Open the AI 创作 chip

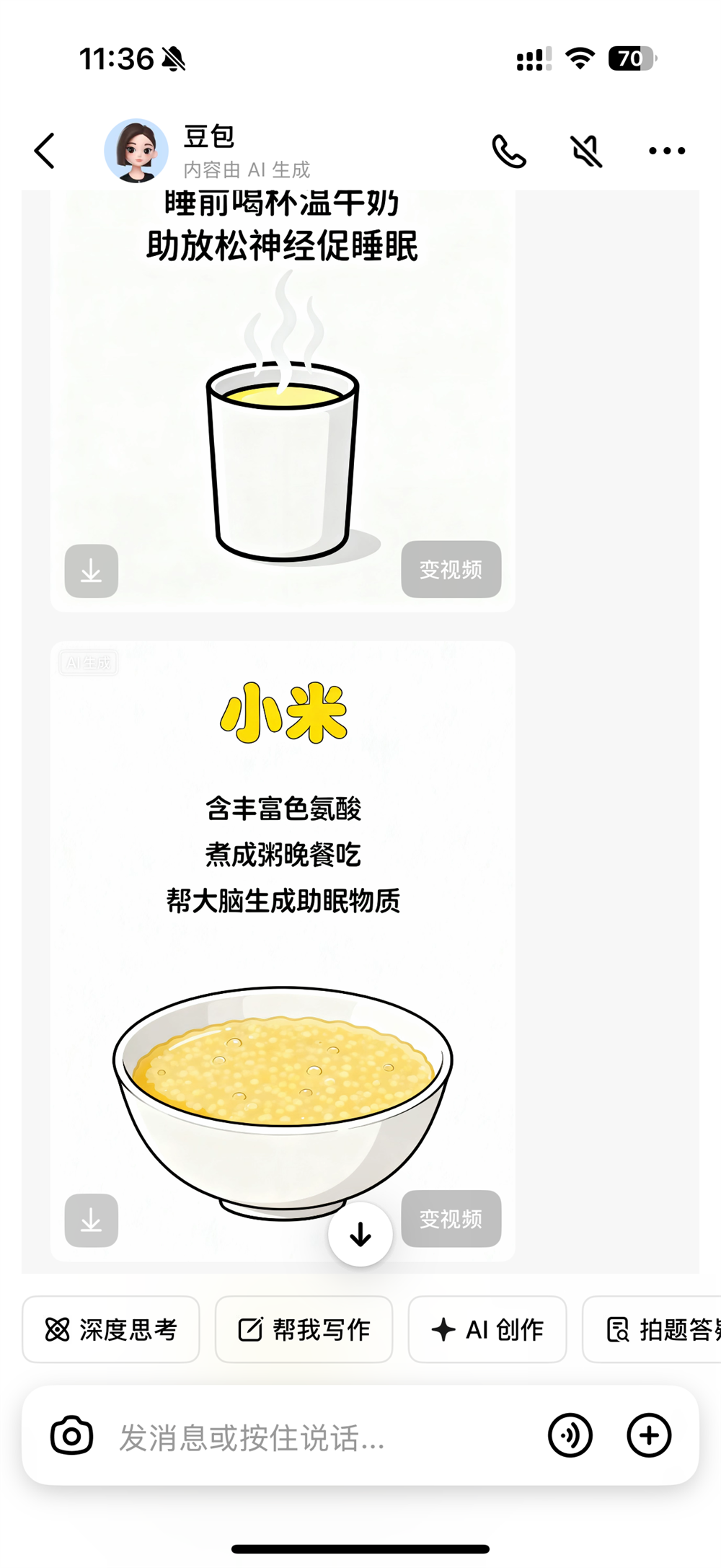pos(487,1329)
